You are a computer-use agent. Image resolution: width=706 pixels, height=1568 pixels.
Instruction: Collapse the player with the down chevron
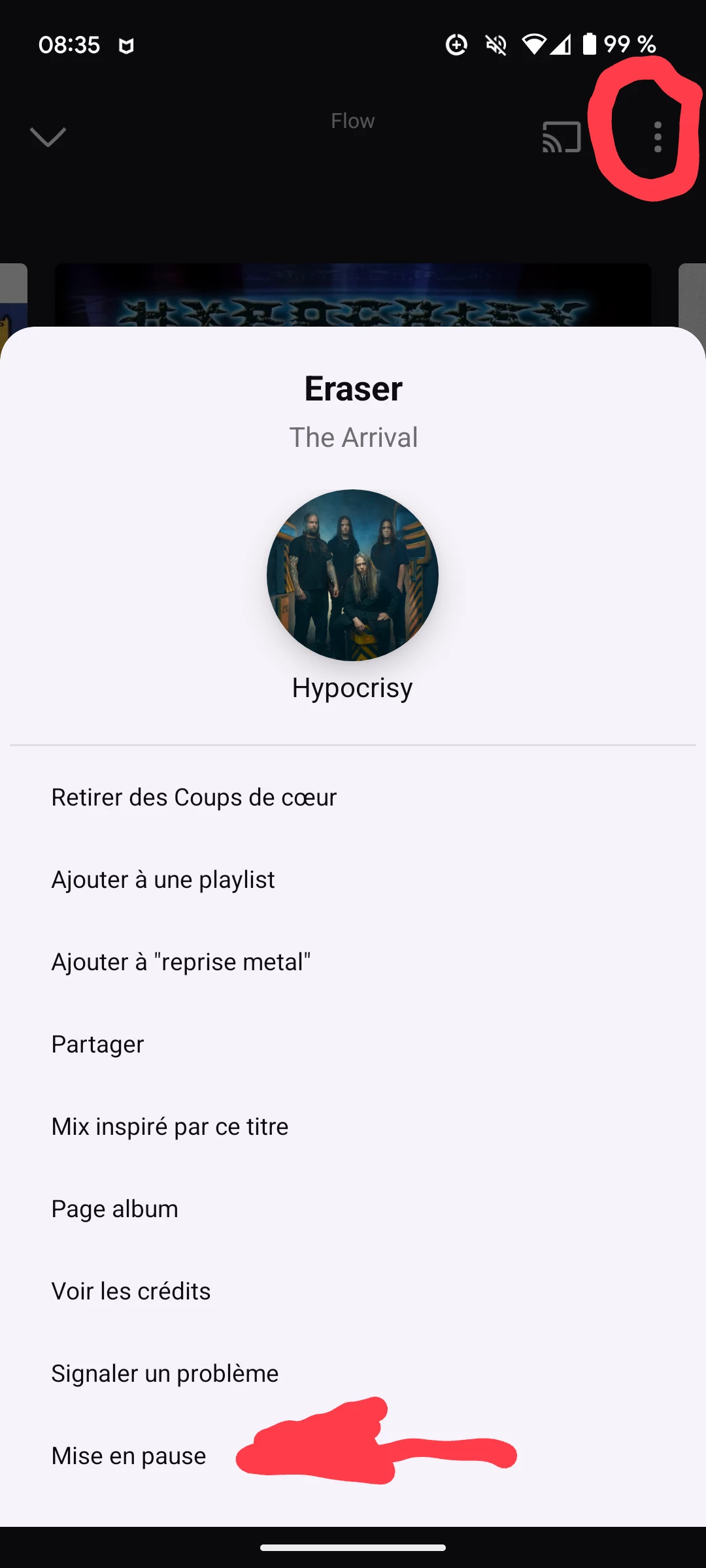click(48, 137)
